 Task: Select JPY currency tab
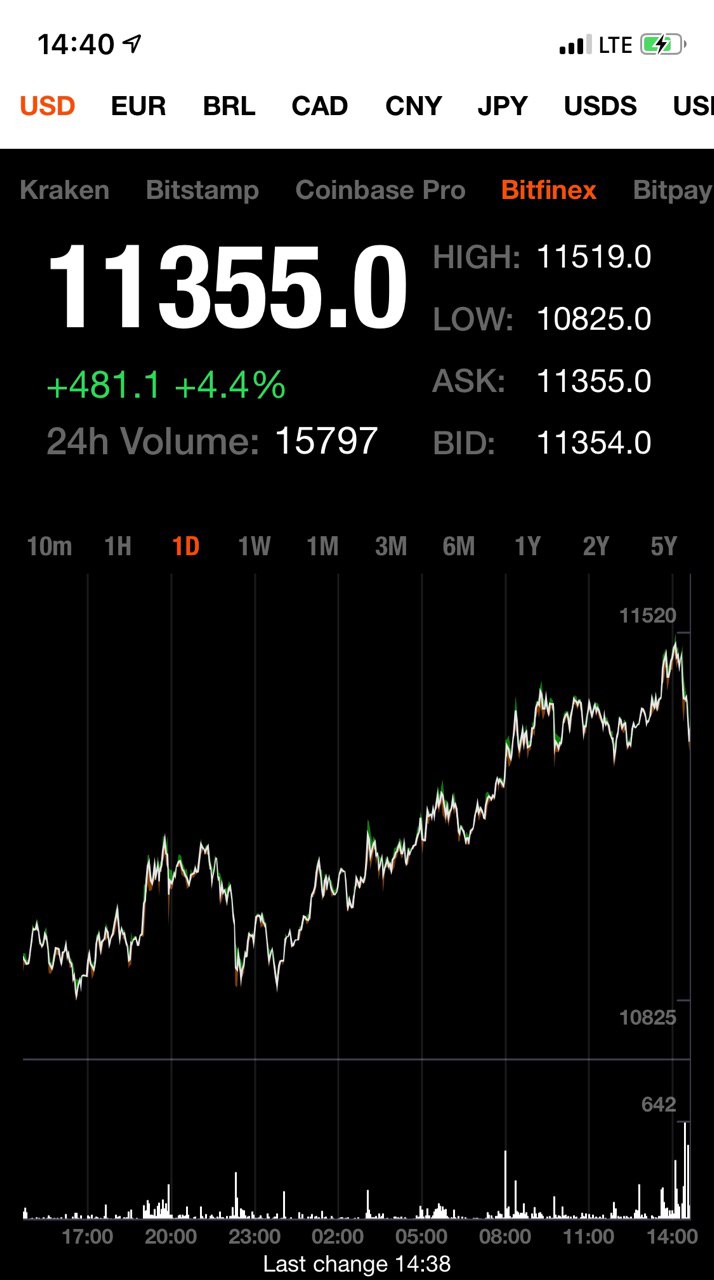(x=502, y=106)
